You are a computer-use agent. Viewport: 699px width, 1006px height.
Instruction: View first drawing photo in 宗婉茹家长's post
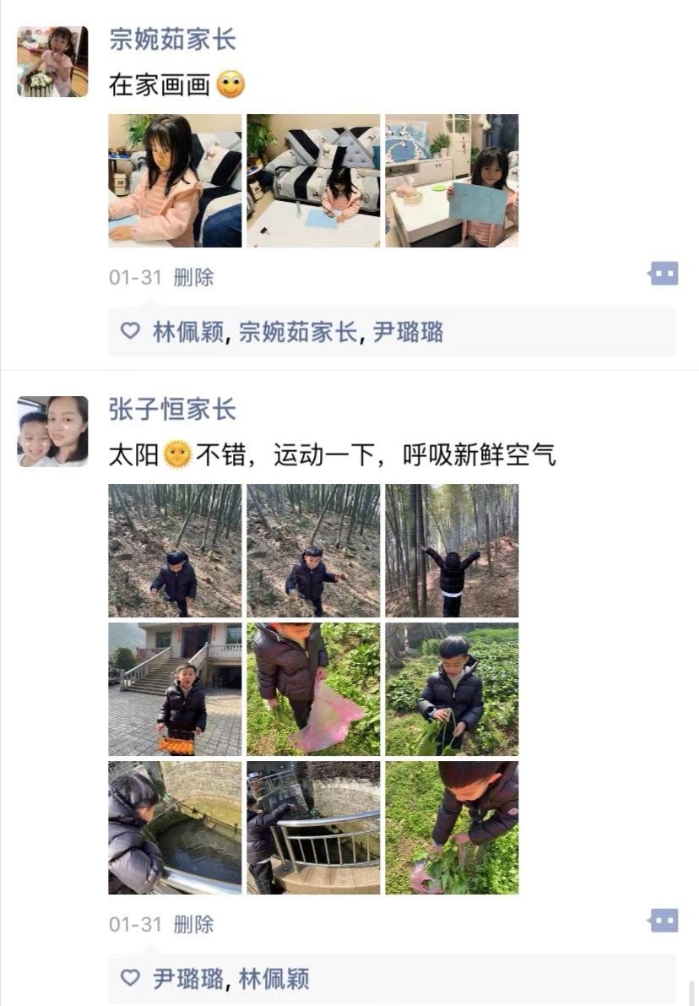pyautogui.click(x=175, y=180)
